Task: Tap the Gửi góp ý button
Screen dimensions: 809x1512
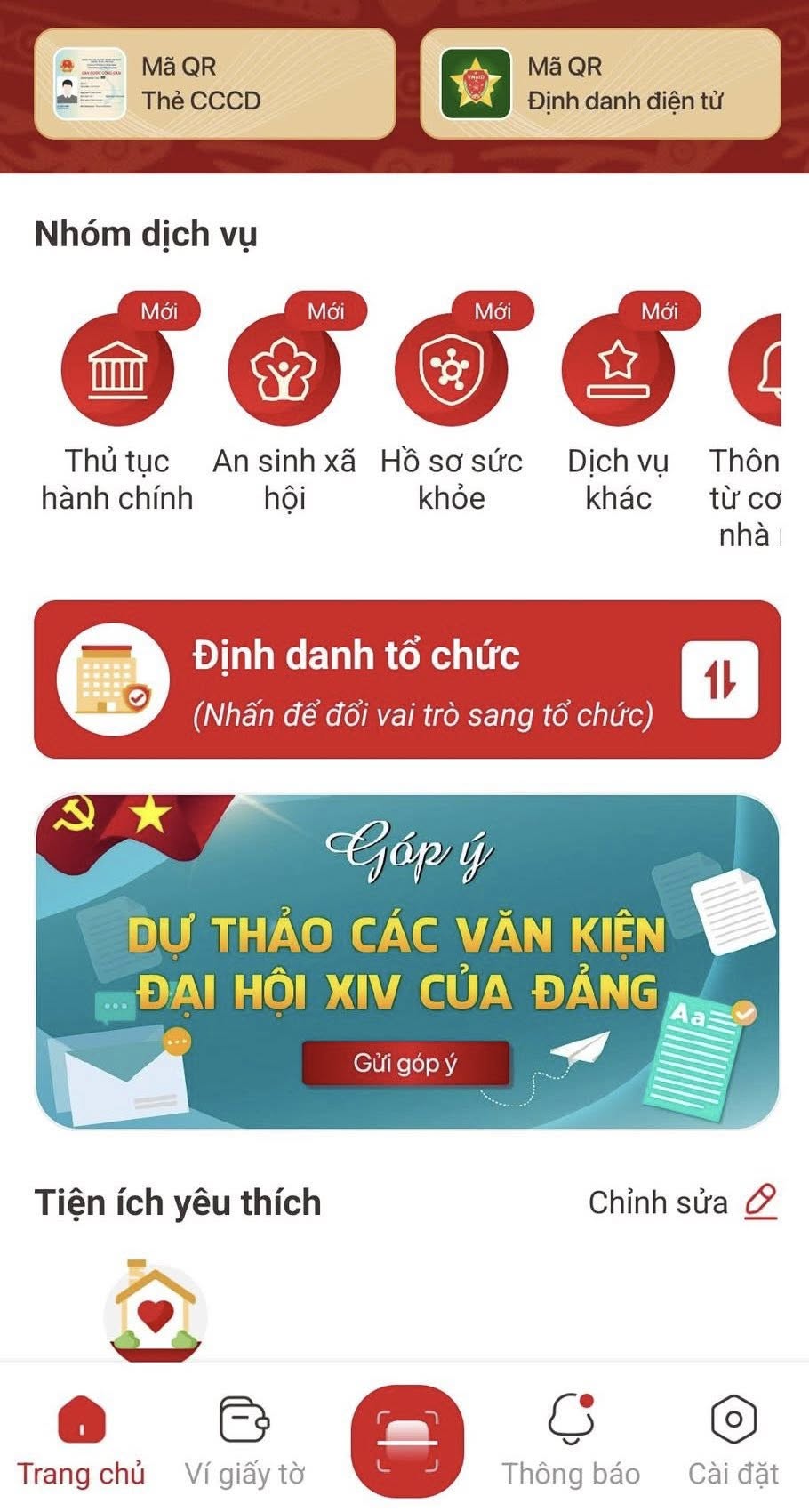Action: coord(406,1063)
